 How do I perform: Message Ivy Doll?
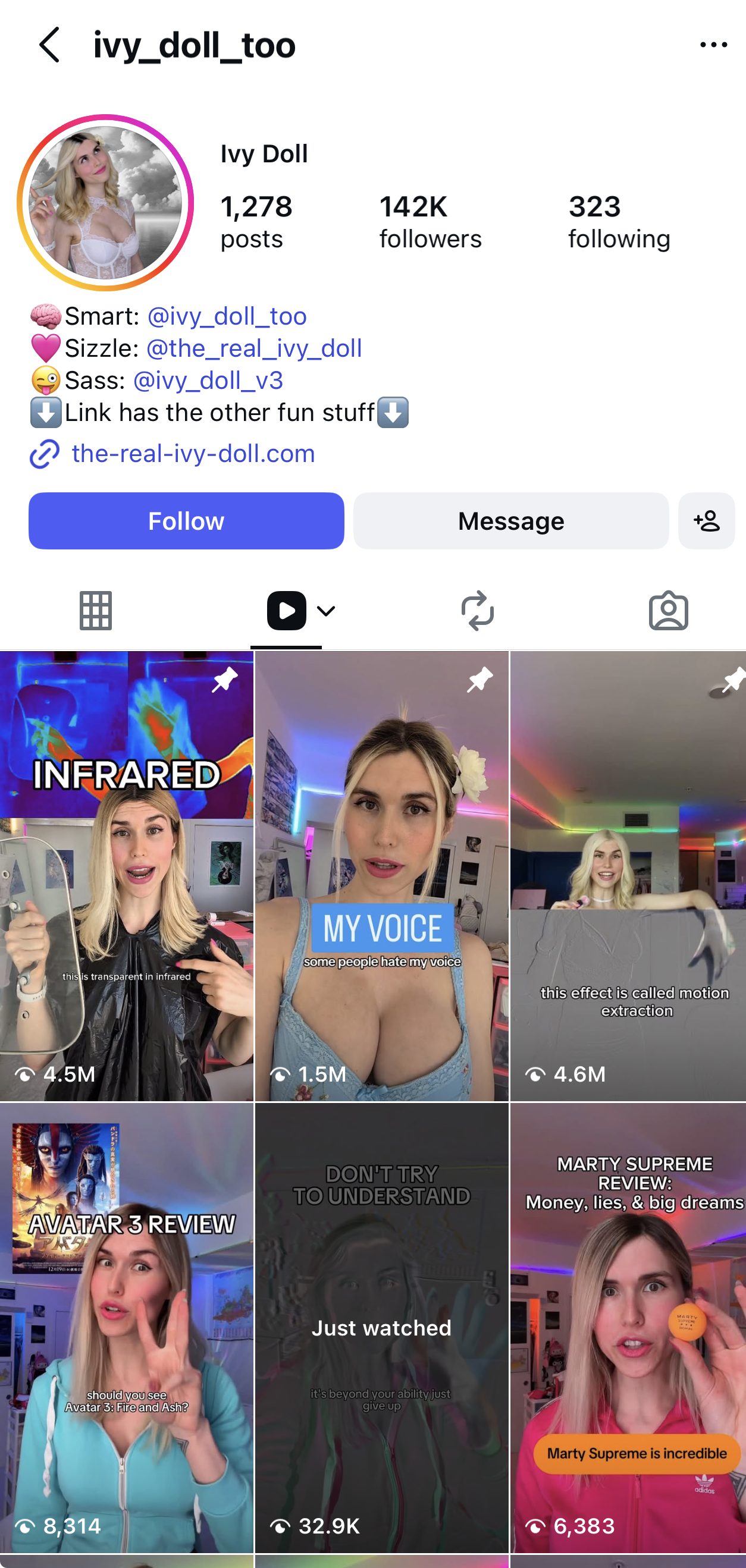tap(510, 521)
